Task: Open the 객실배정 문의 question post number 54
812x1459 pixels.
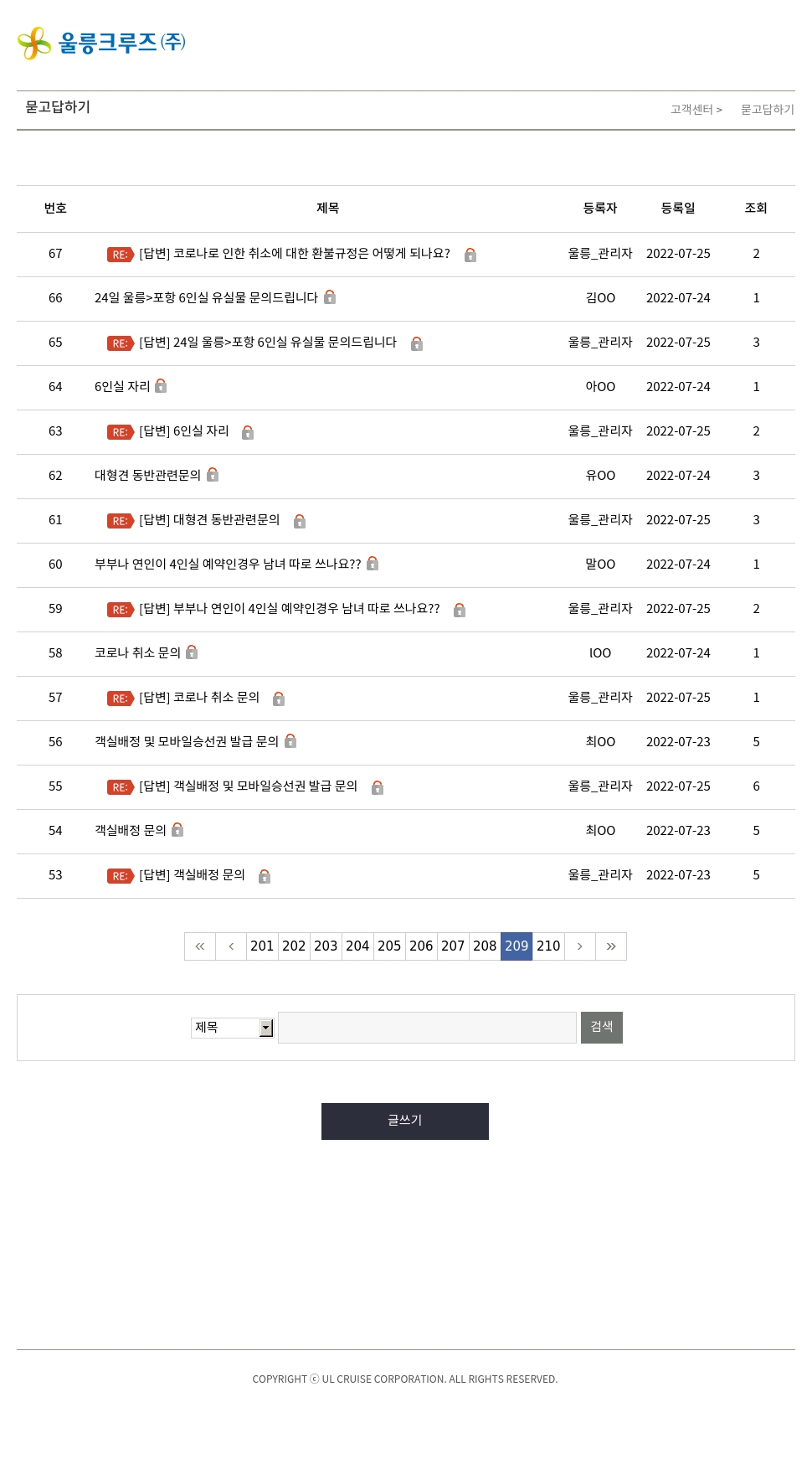Action: coord(131,831)
